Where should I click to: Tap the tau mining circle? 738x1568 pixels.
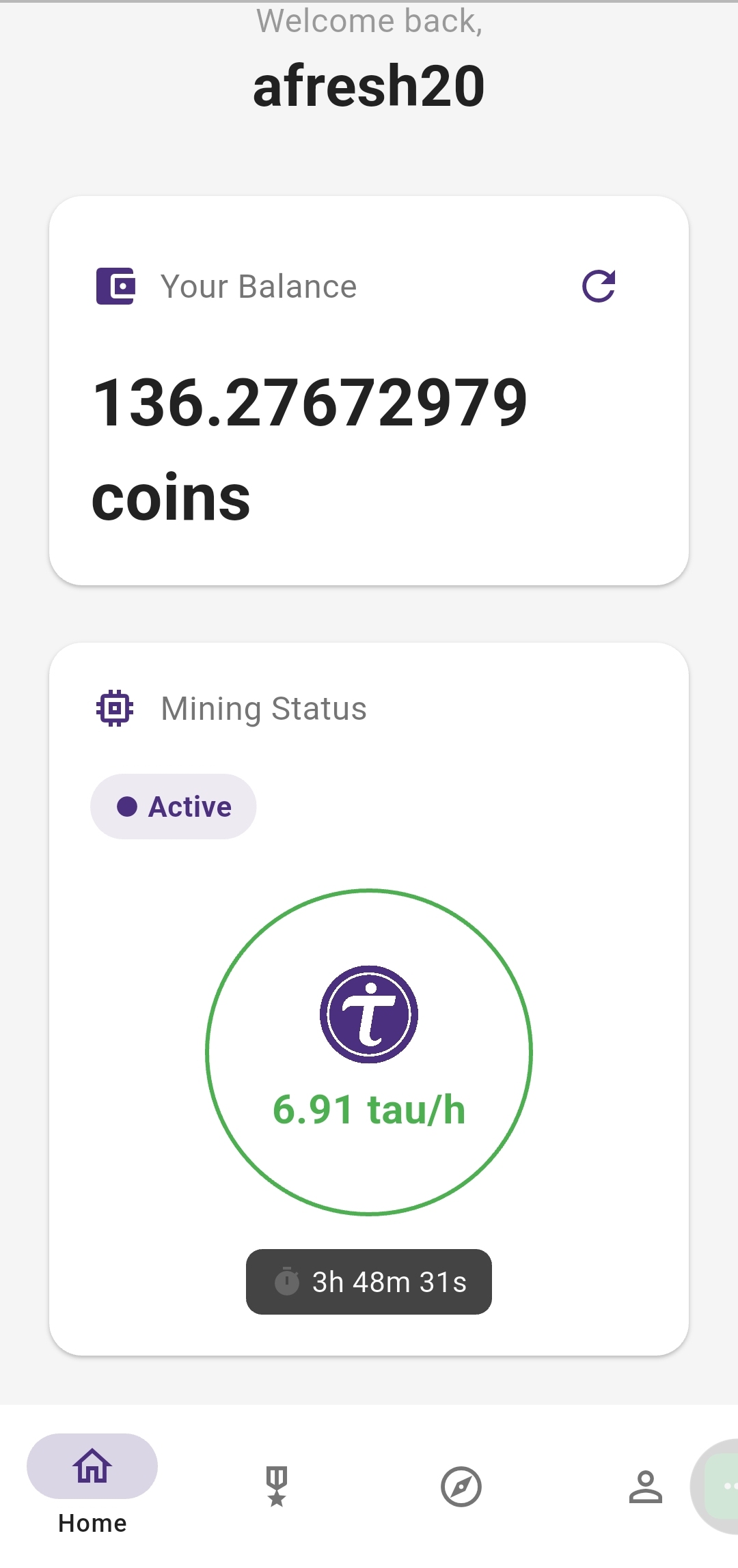369,1052
